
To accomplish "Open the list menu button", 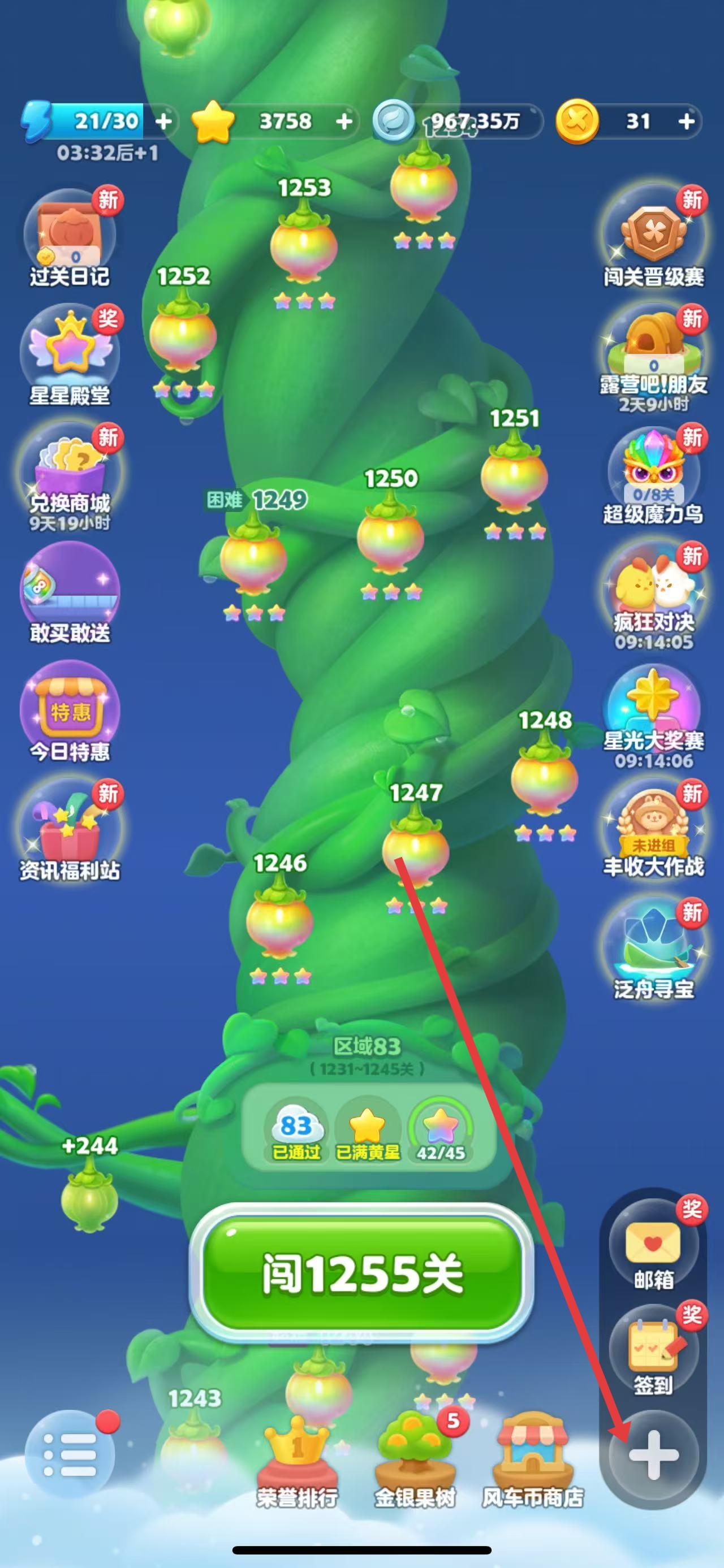I will coord(70,1456).
